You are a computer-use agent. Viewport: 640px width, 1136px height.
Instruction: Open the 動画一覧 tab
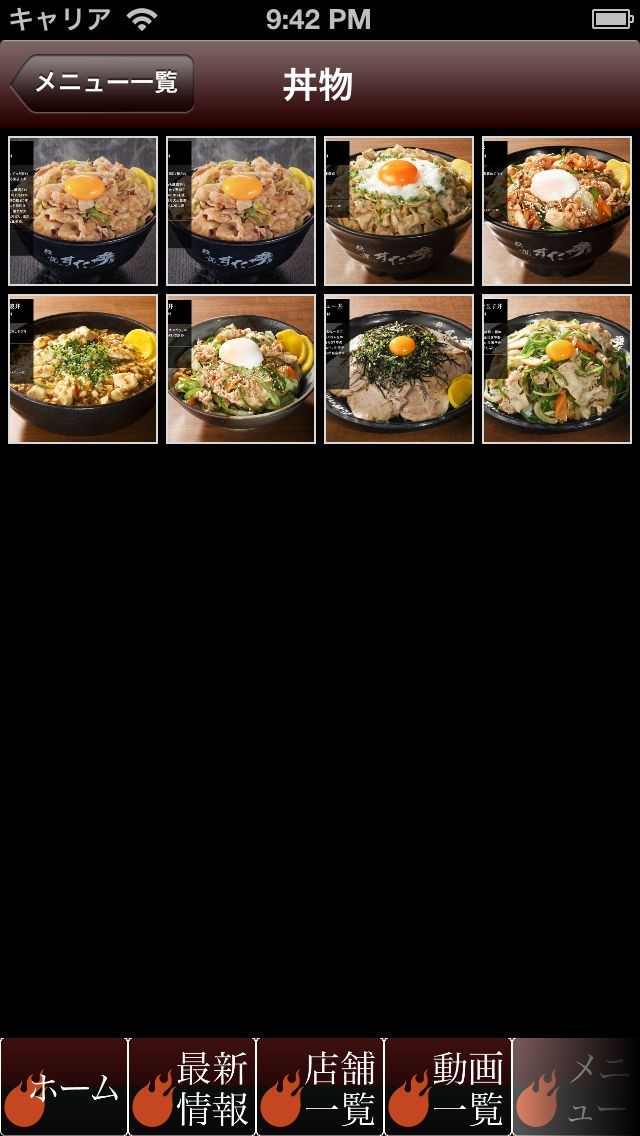coord(448,1086)
